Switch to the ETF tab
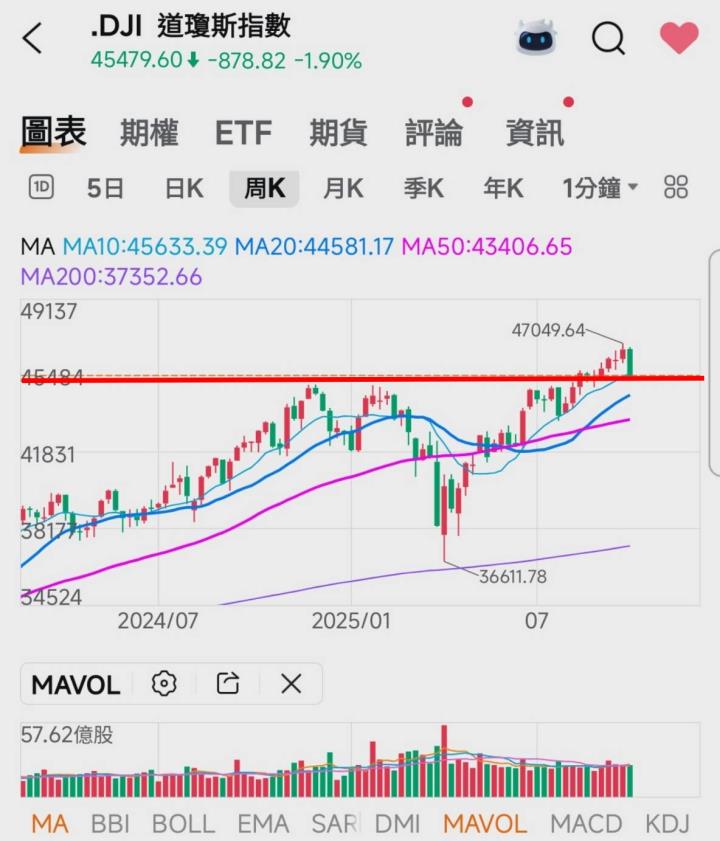The image size is (720, 841). (x=243, y=133)
